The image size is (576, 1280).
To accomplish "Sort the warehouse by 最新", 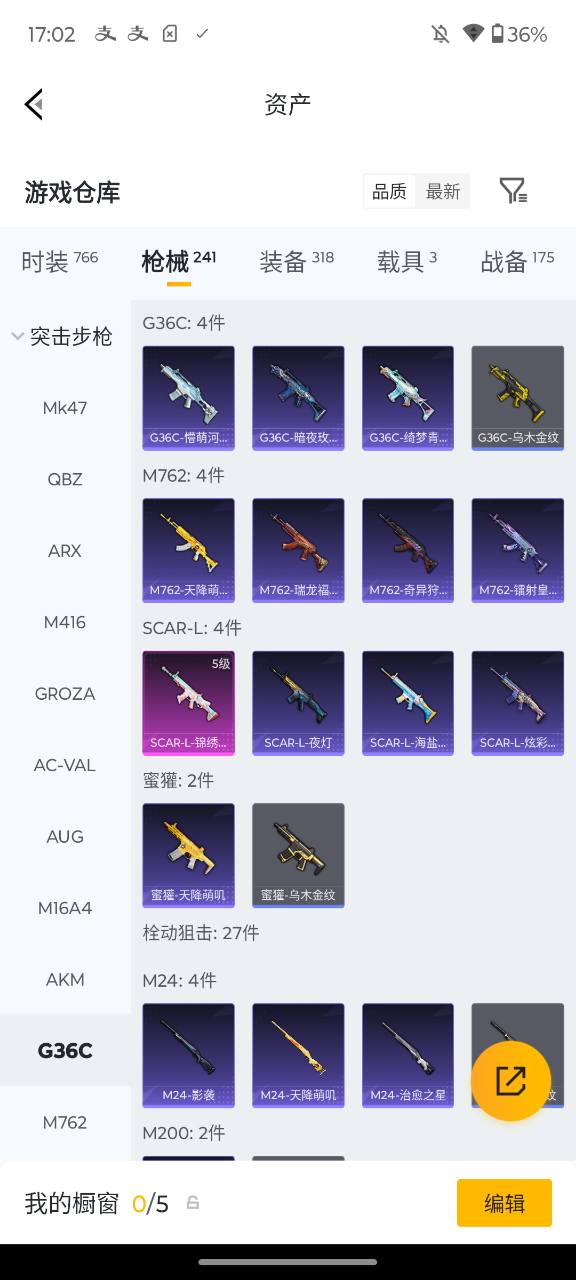I will (x=443, y=191).
